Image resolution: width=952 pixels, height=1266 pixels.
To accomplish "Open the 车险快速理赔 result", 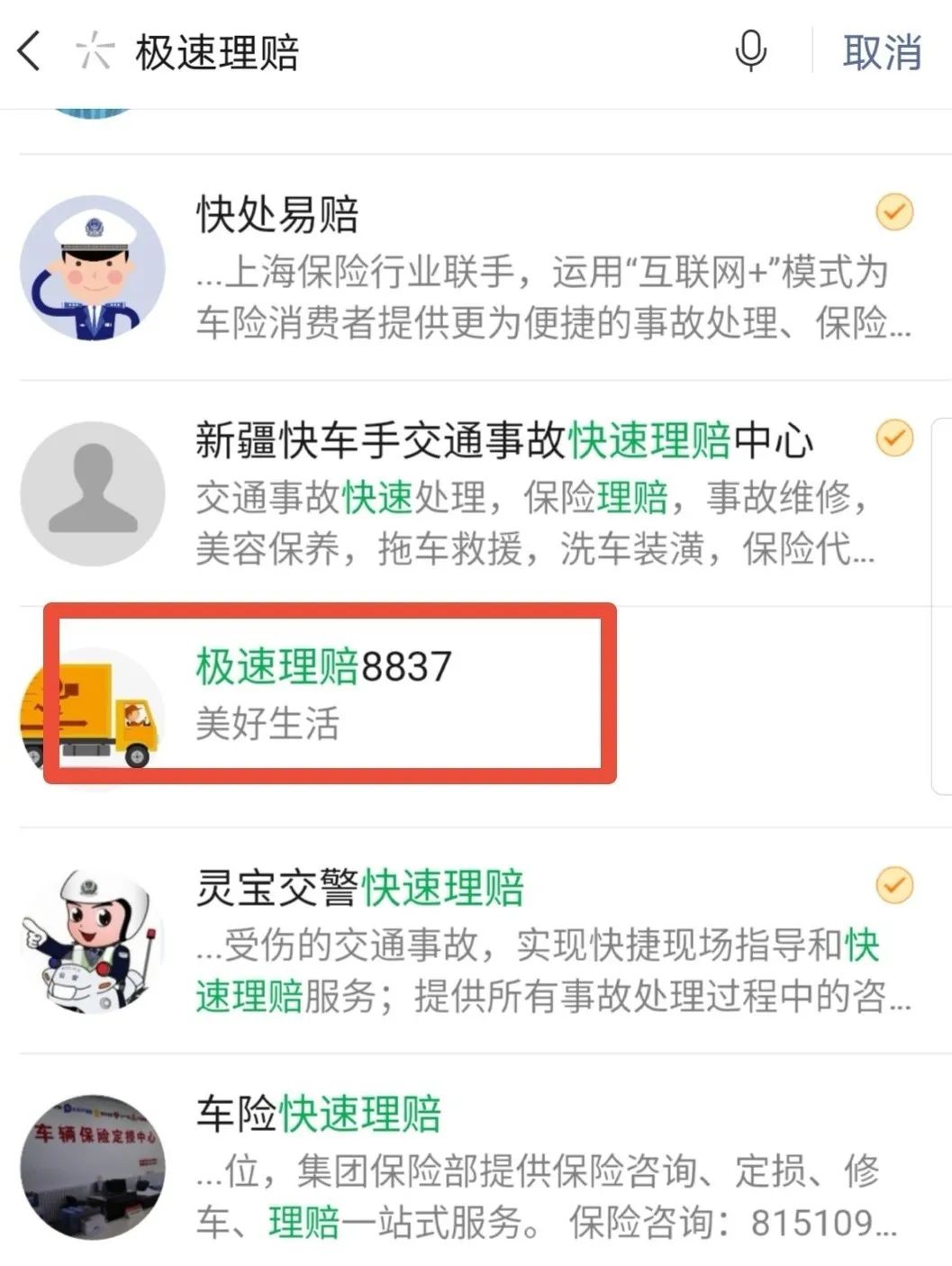I will coord(468,1166).
